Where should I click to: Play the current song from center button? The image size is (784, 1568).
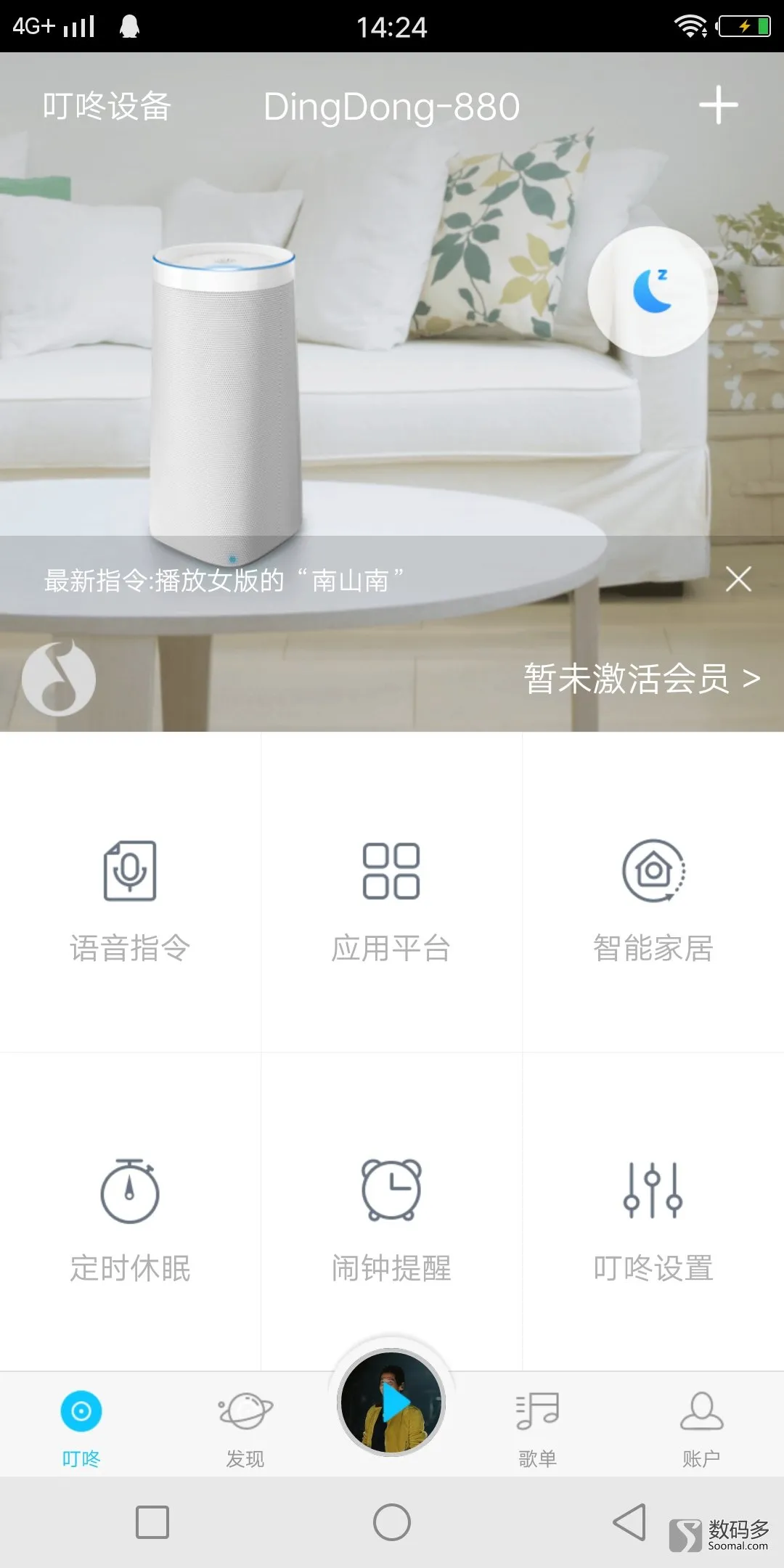coord(392,1403)
